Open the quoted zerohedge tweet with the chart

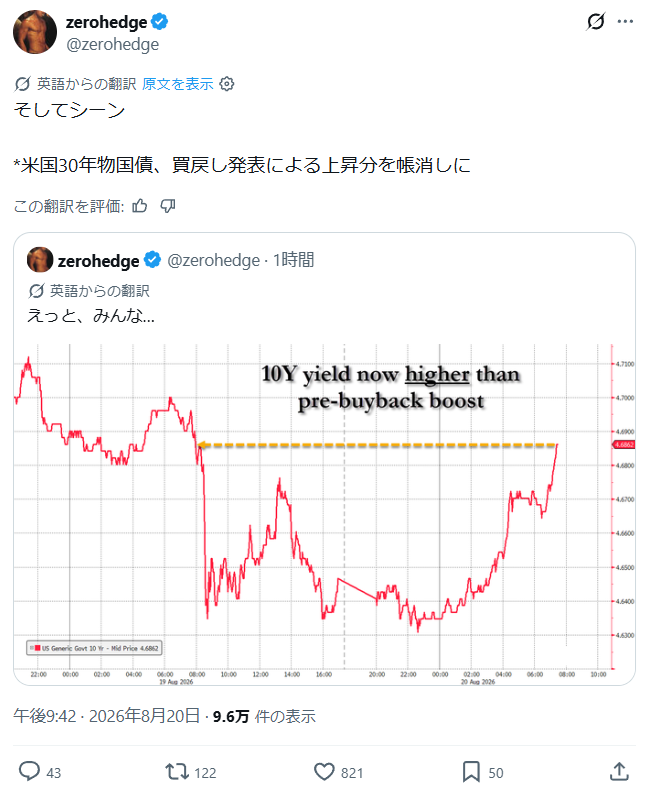(x=324, y=459)
